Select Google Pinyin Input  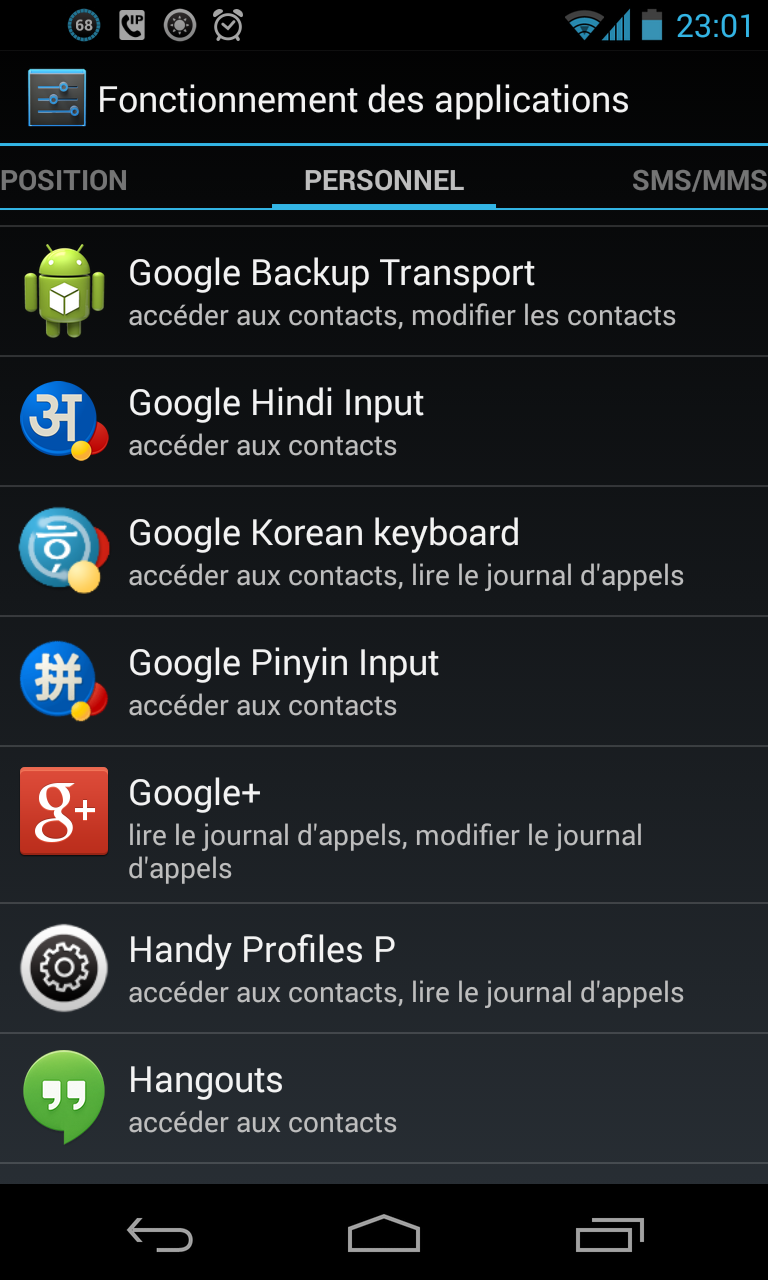coord(384,681)
